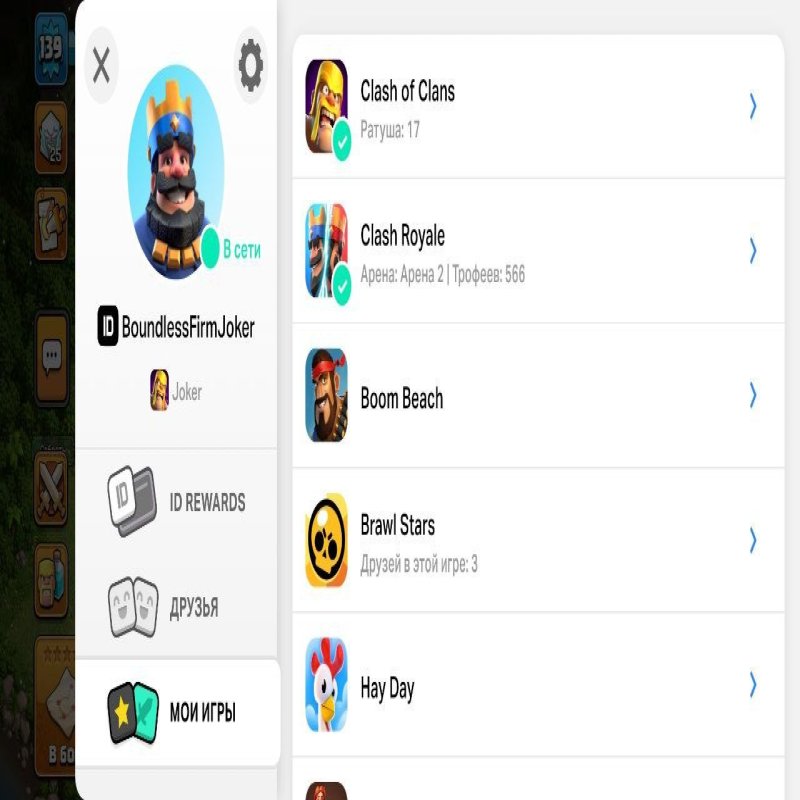Screen dimensions: 800x800
Task: Open settings via the gear icon
Action: [x=250, y=66]
